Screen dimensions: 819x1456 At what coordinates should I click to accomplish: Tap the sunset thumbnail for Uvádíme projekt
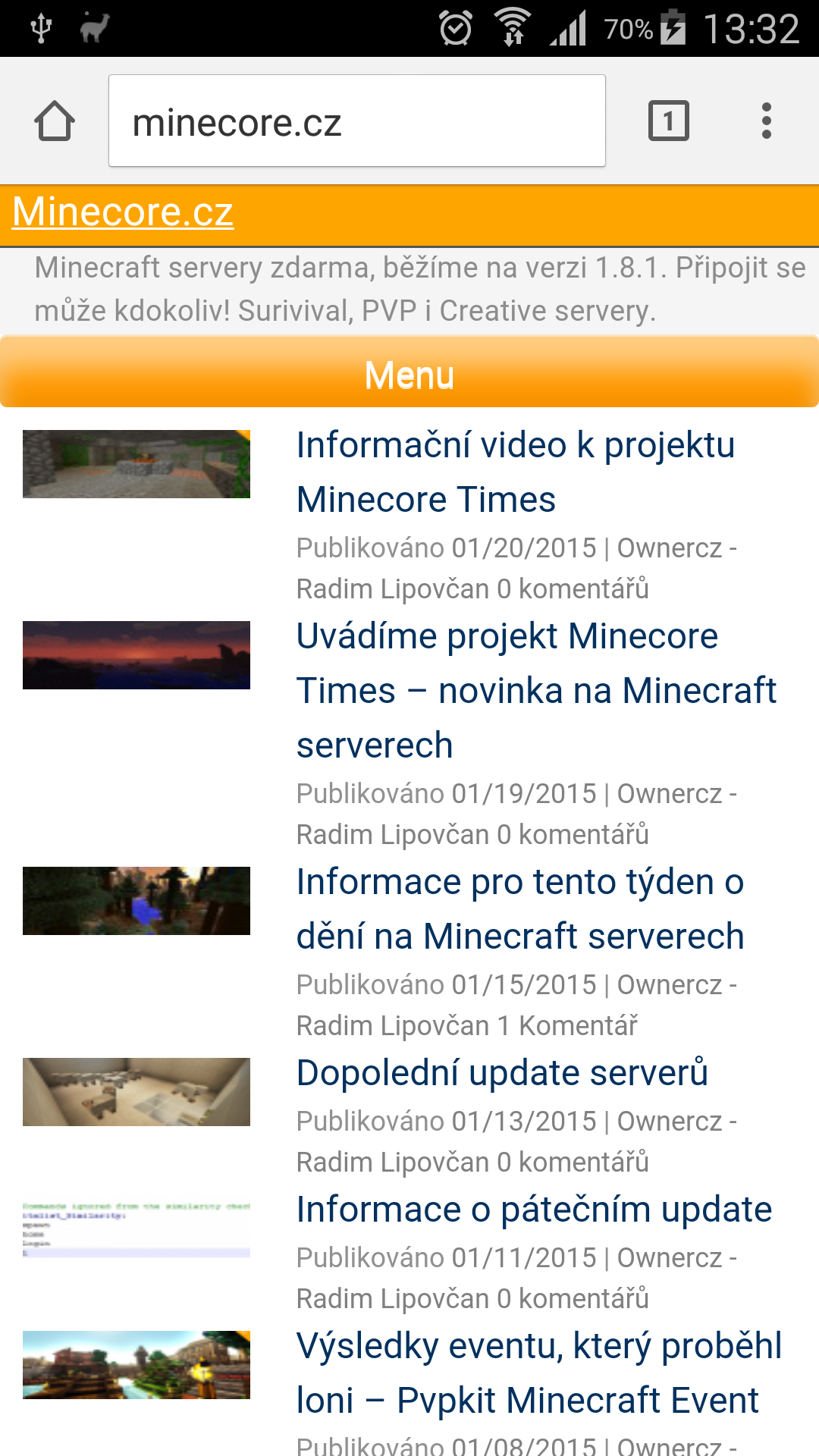pos(136,655)
